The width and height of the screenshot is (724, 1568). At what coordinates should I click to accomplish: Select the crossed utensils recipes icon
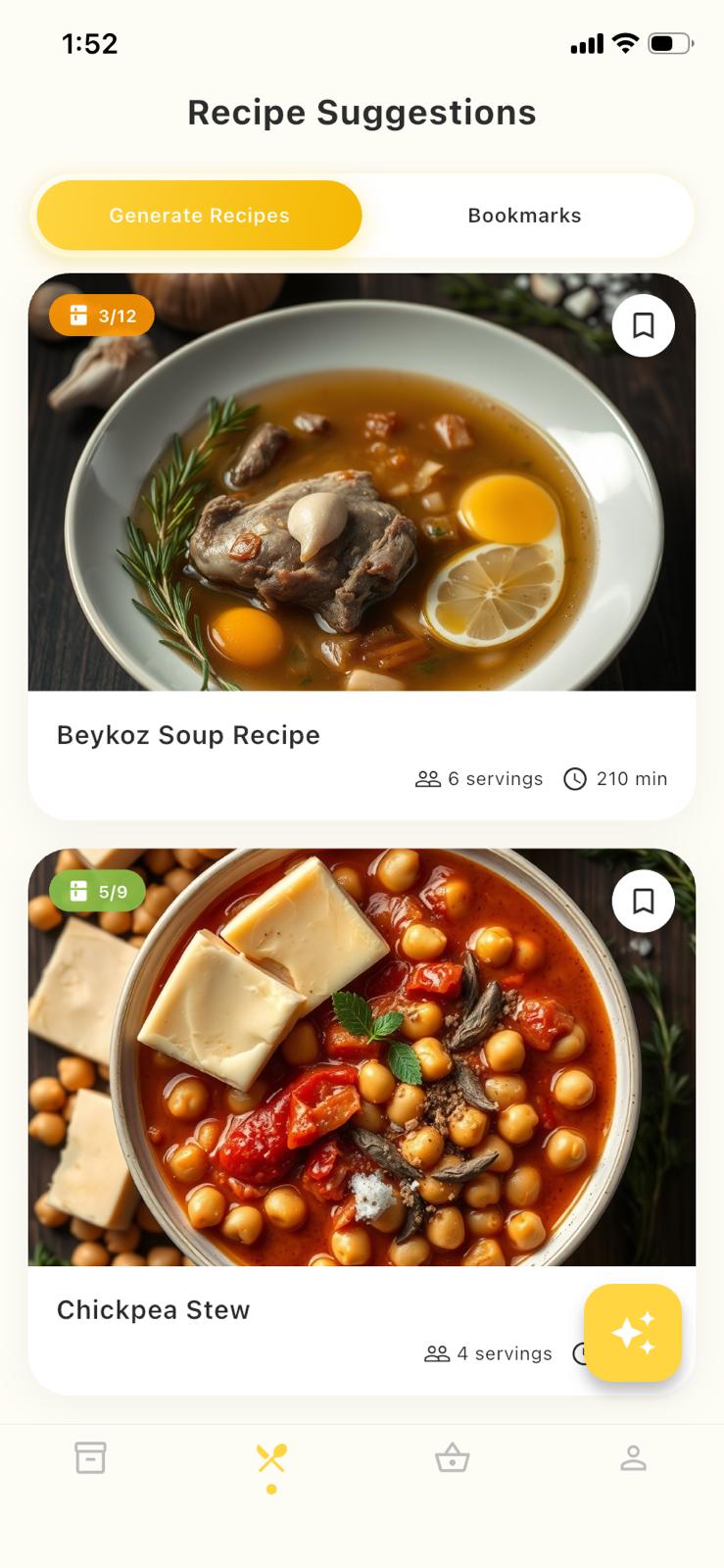pyautogui.click(x=271, y=1457)
